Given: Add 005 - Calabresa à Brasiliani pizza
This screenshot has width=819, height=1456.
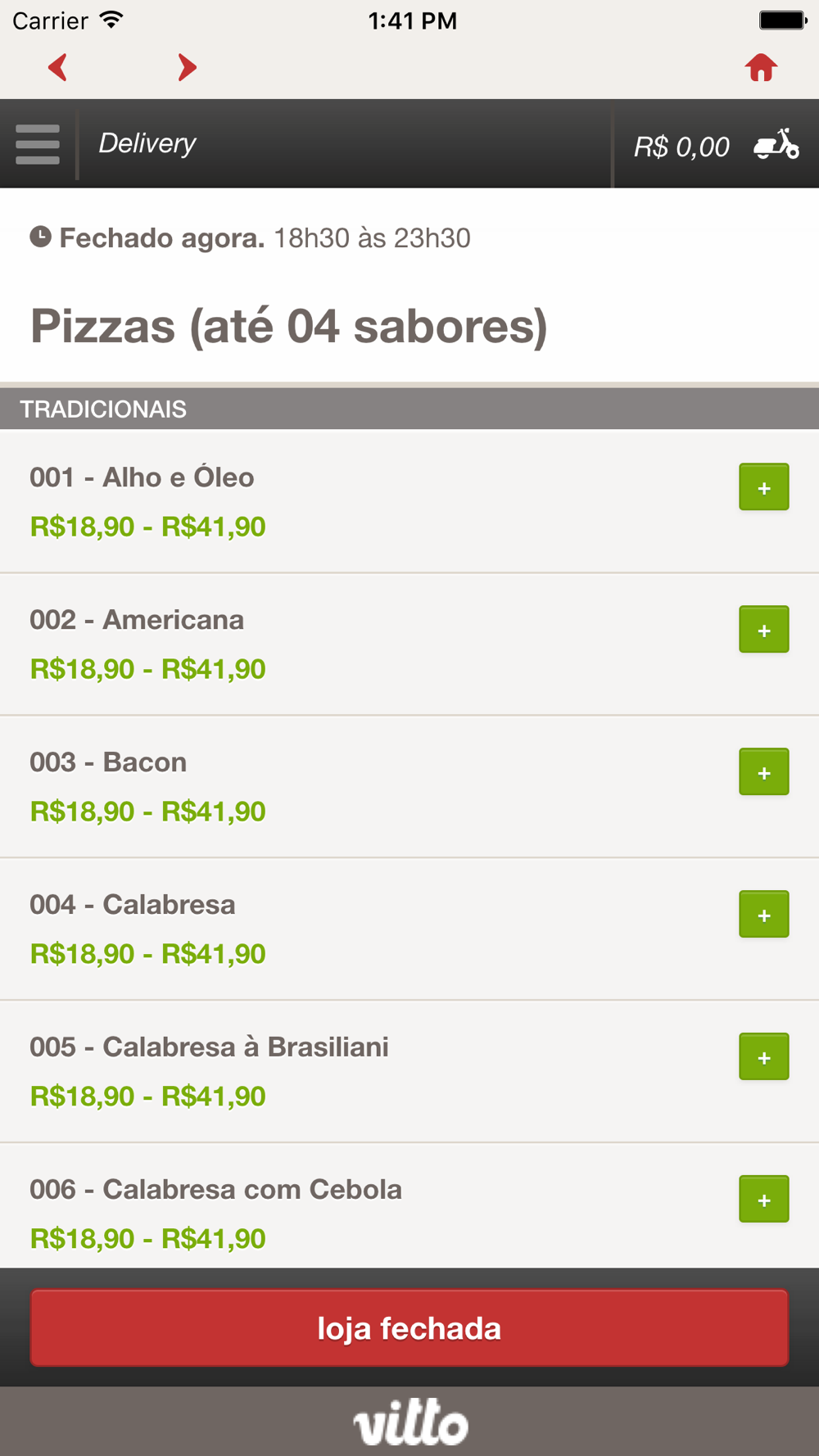Looking at the screenshot, I should coord(764,1057).
